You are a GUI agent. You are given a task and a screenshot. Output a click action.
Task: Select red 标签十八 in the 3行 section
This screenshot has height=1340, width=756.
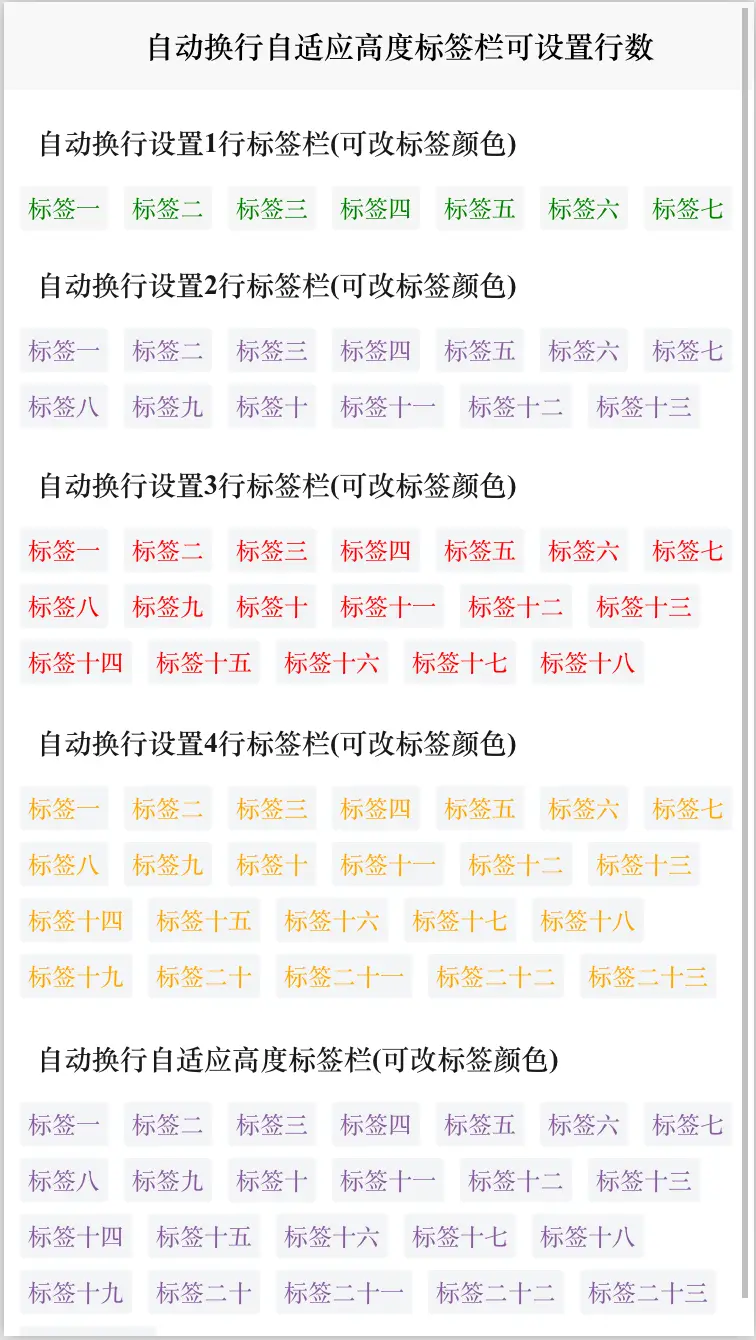point(588,662)
